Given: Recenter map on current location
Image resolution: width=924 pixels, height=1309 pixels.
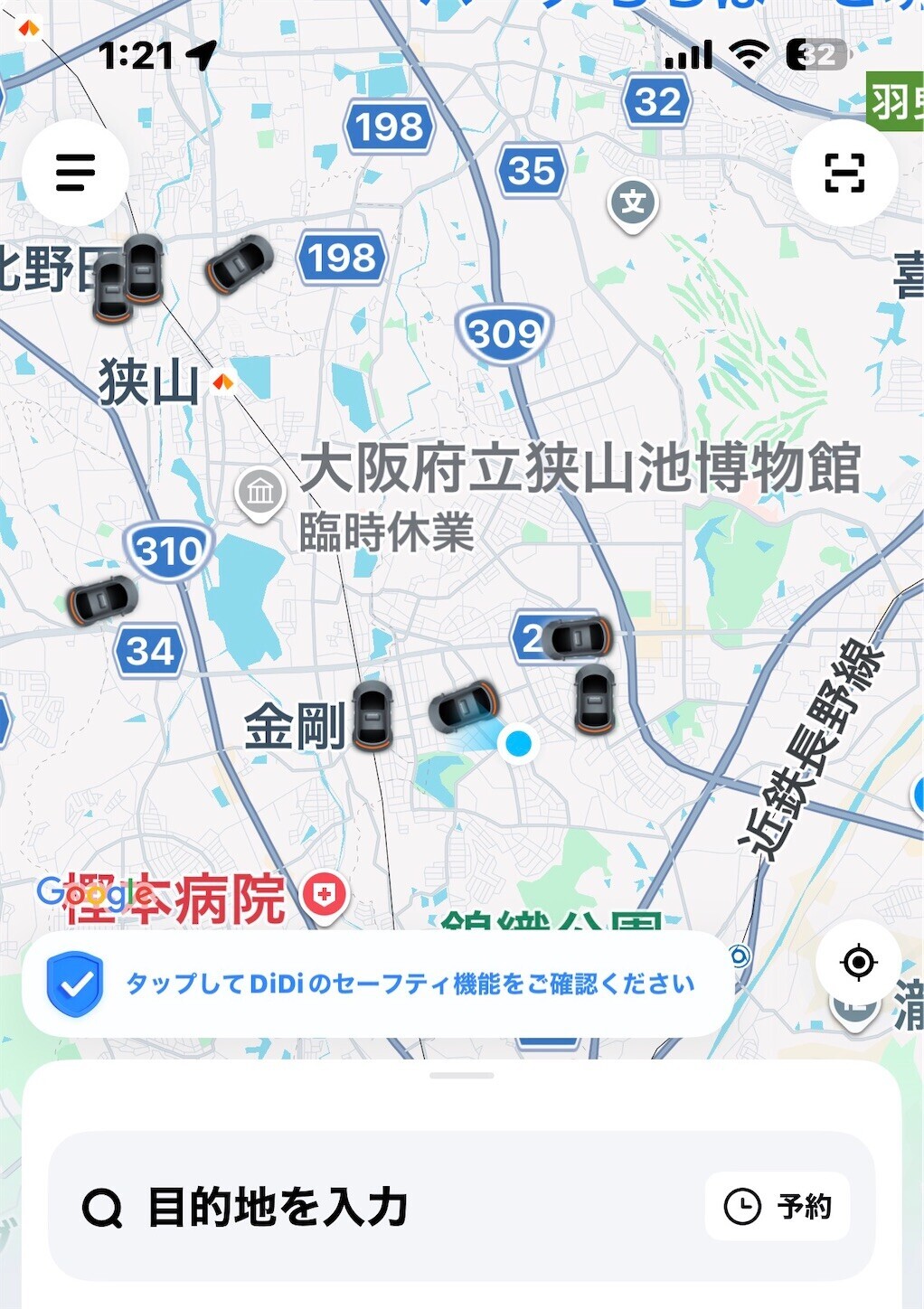Looking at the screenshot, I should pyautogui.click(x=858, y=963).
